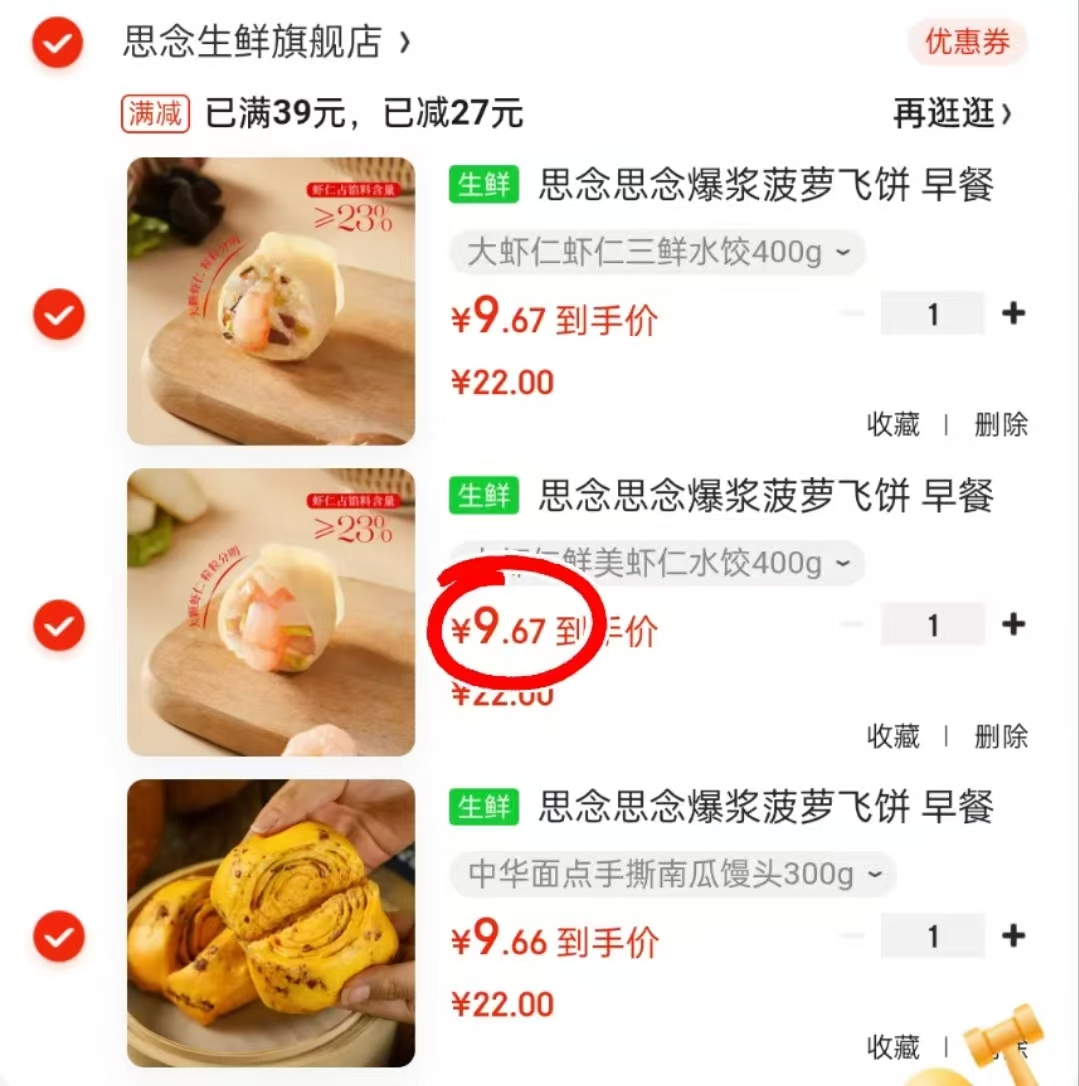Increase quantity of the pumpkin mantou item
The image size is (1079, 1086).
pyautogui.click(x=1014, y=936)
